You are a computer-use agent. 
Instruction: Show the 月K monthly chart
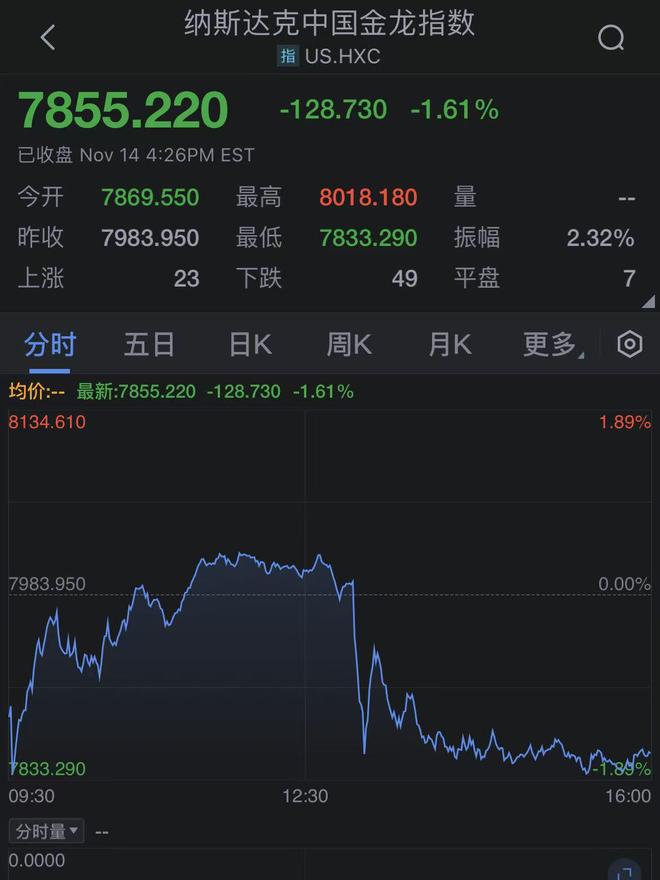point(449,345)
